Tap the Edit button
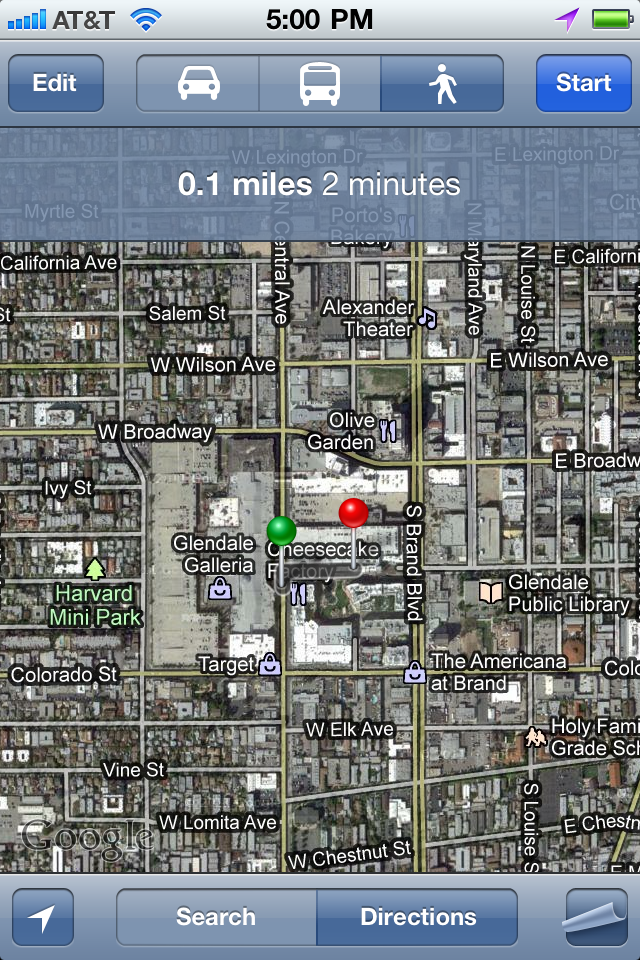Viewport: 640px width, 960px height. point(55,83)
